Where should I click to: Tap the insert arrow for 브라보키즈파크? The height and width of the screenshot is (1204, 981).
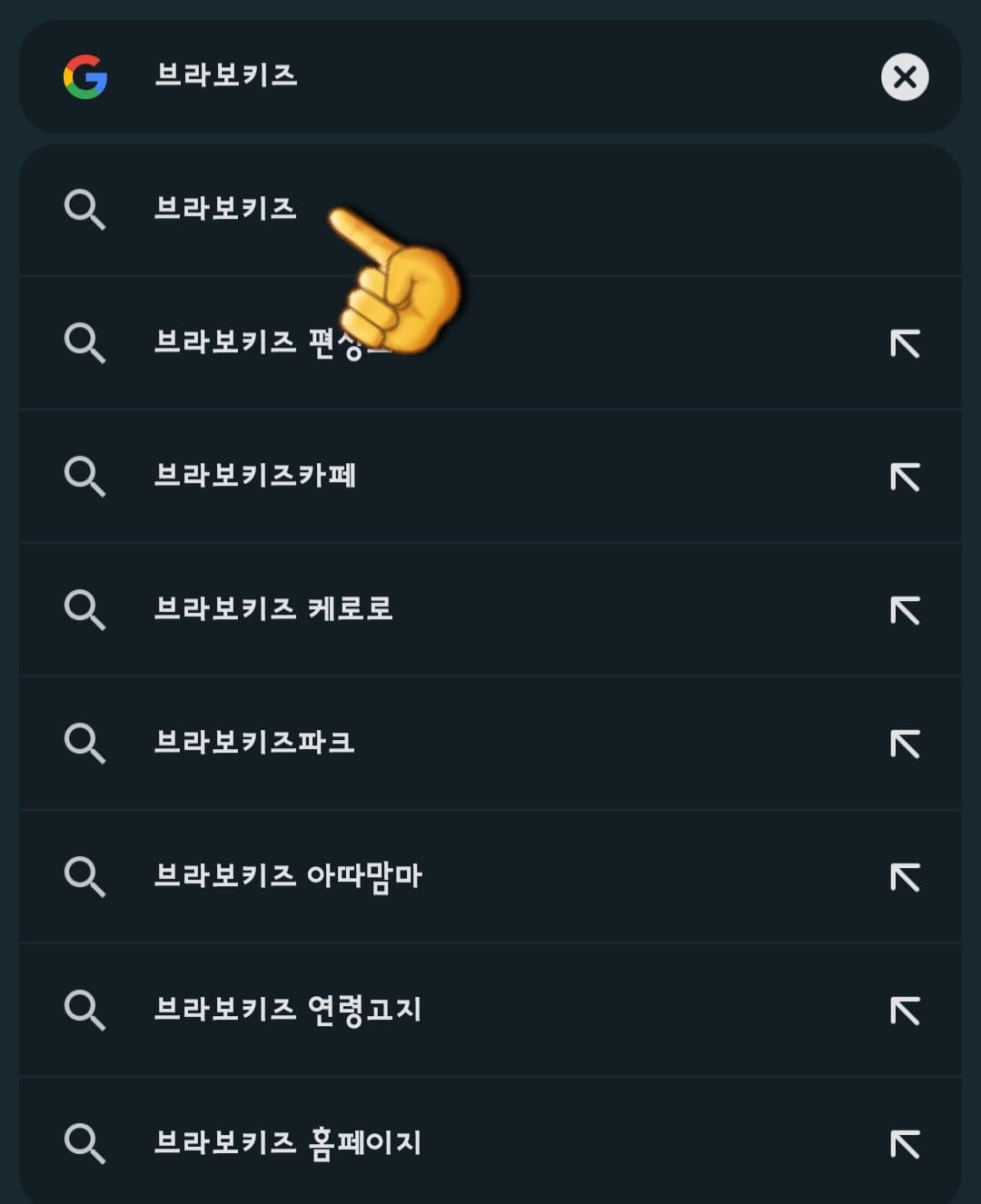pyautogui.click(x=905, y=743)
